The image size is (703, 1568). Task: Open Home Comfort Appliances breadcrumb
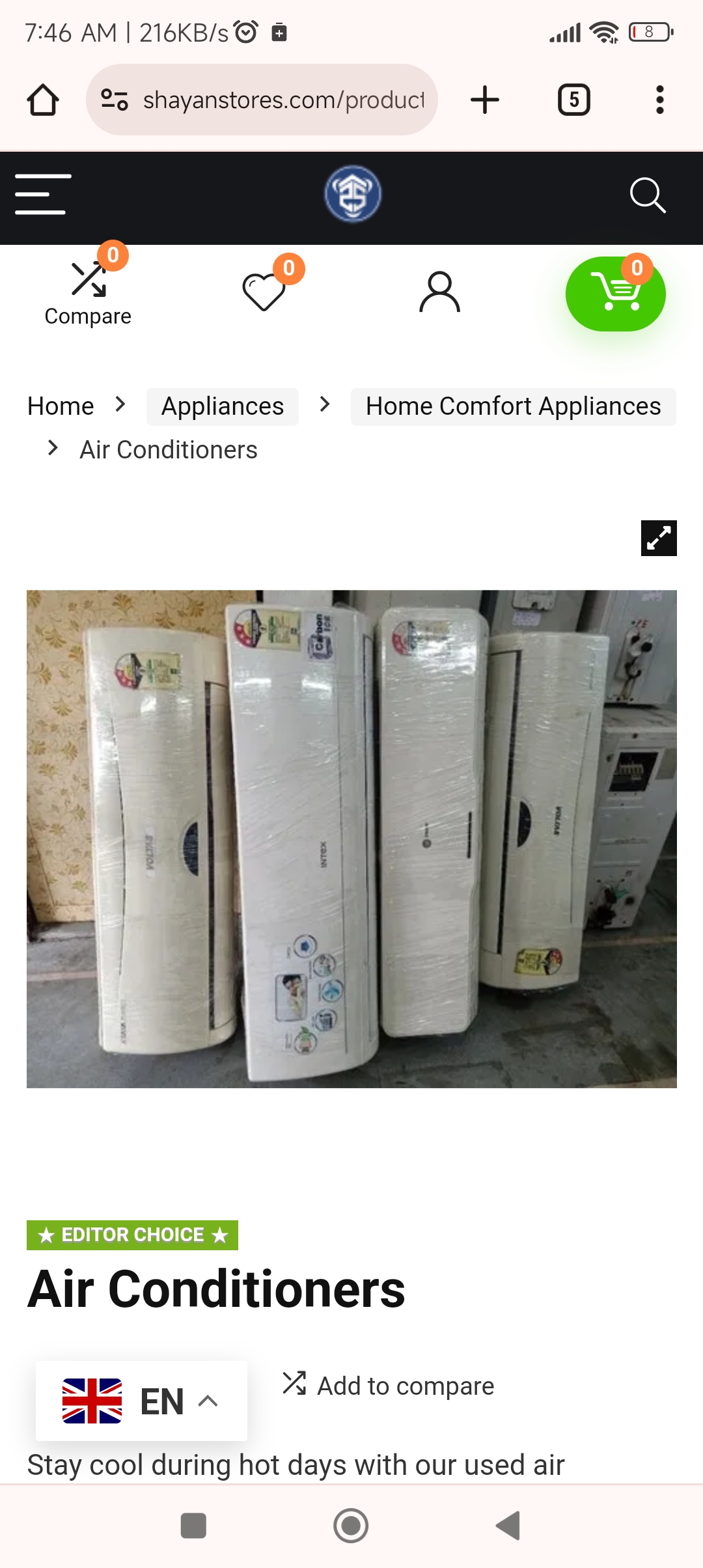pos(513,406)
